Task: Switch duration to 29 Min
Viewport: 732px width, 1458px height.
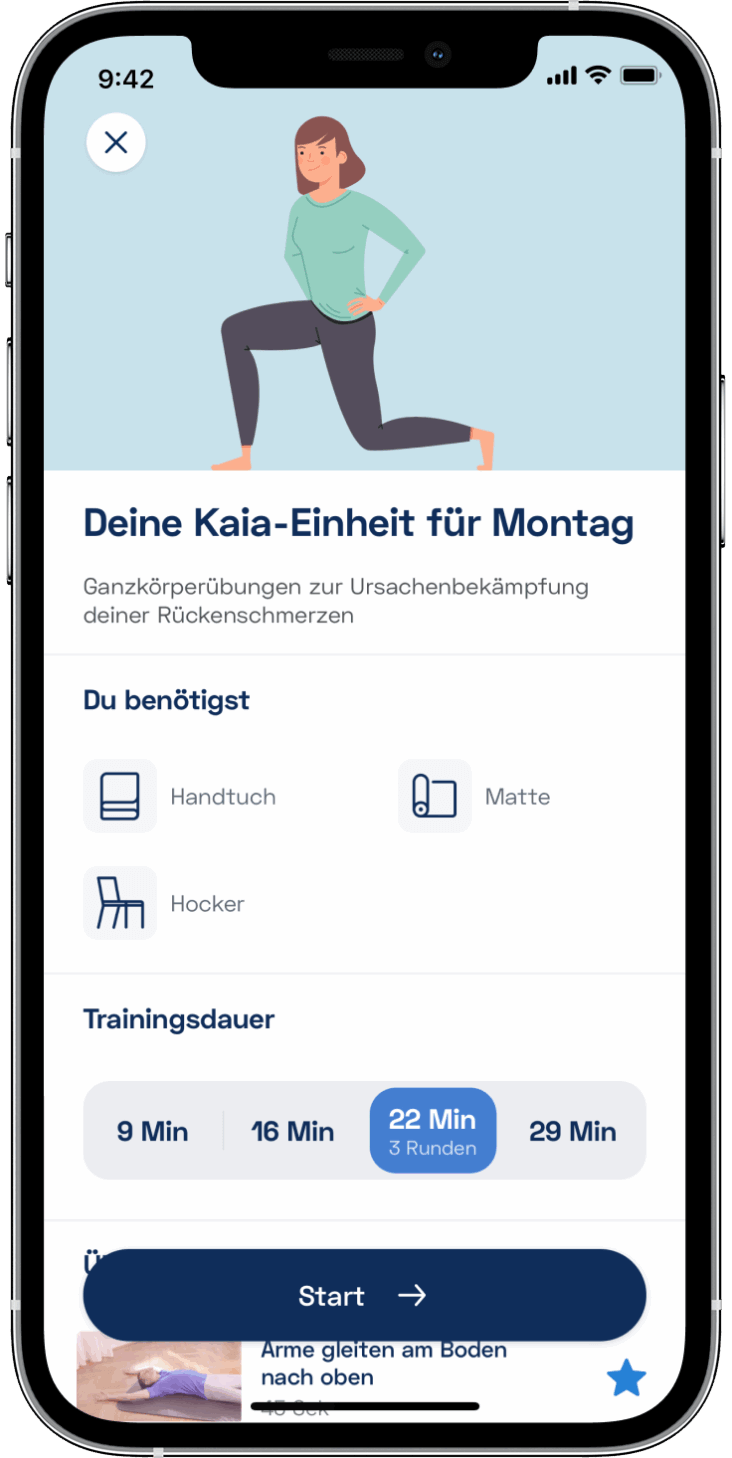Action: pyautogui.click(x=572, y=1131)
